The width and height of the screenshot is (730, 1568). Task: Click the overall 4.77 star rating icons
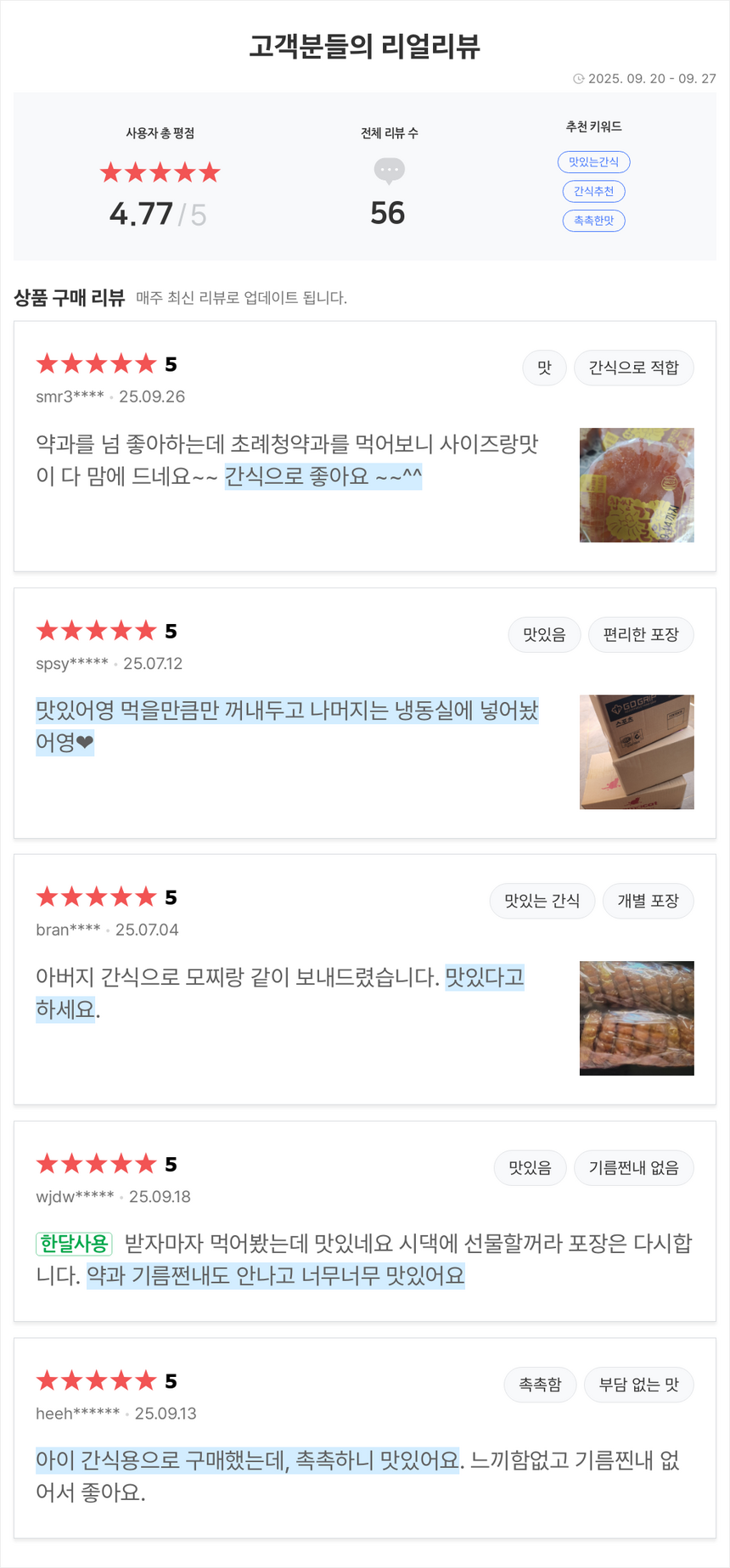tap(159, 172)
